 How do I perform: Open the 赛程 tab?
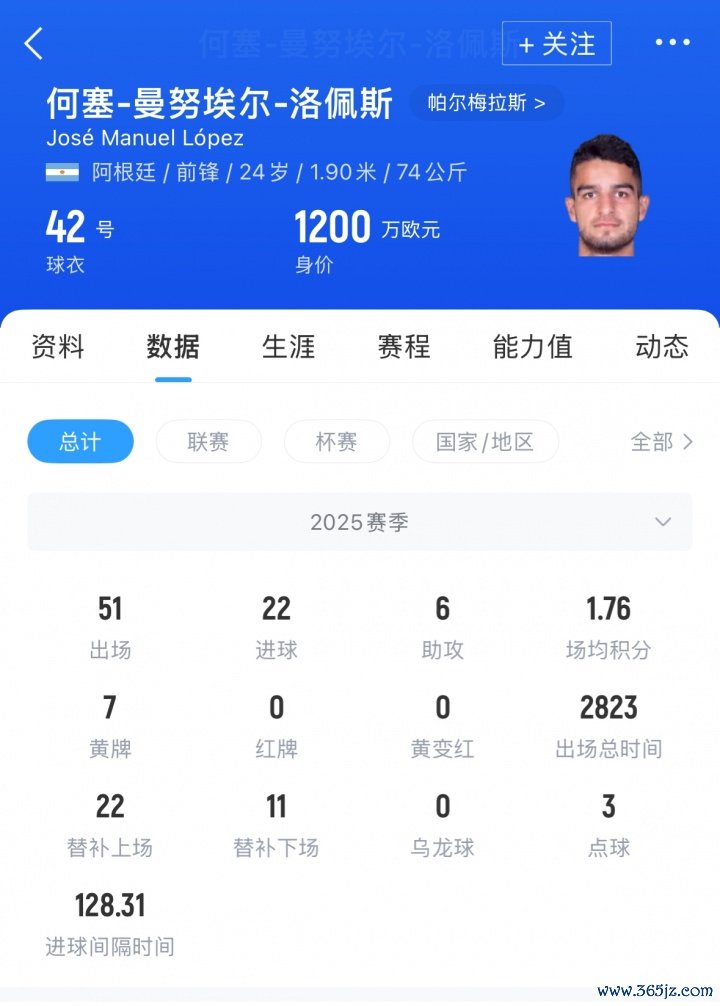[x=404, y=347]
